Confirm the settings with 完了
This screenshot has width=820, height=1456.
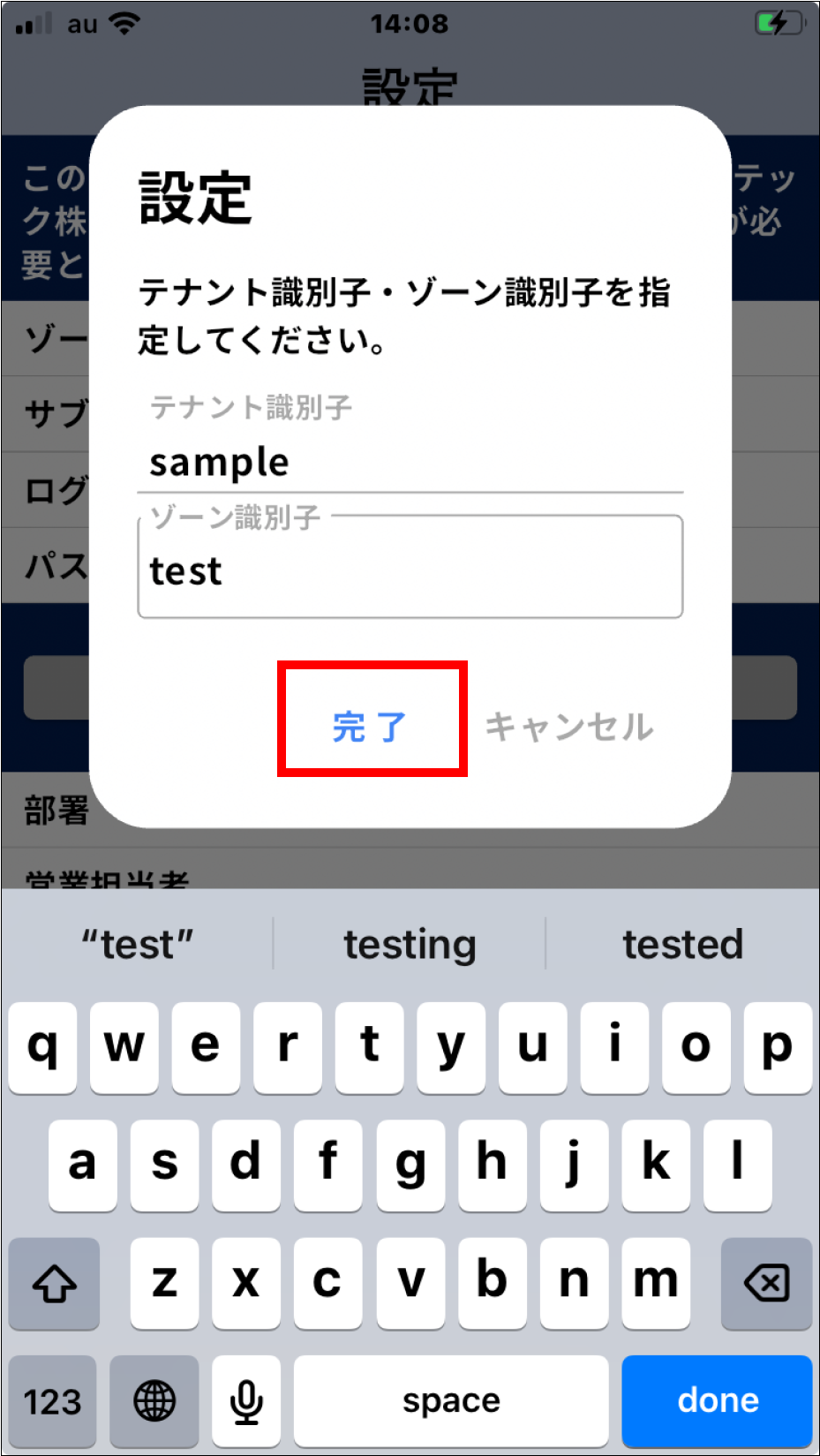coord(372,728)
